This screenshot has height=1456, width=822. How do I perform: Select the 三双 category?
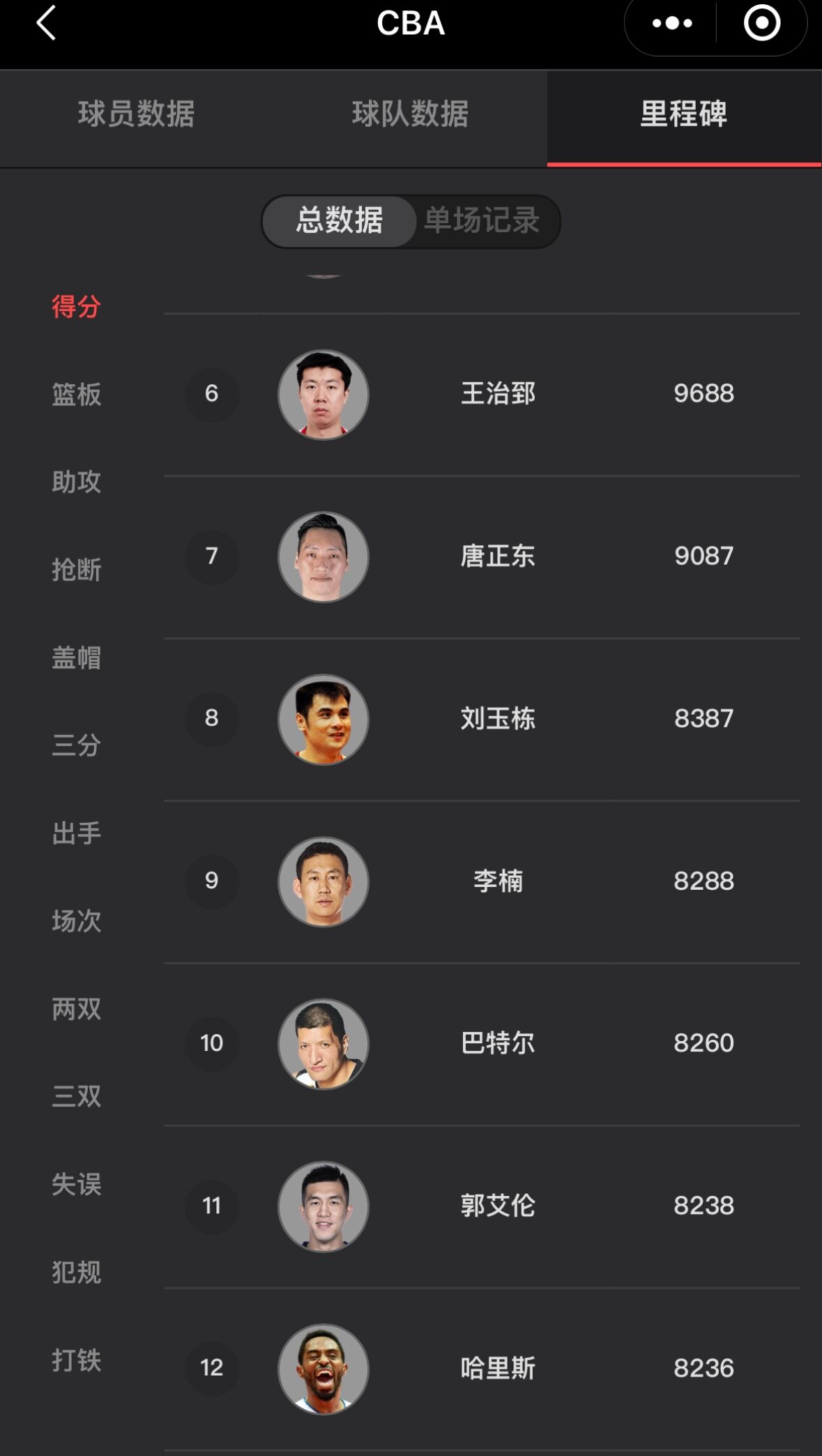tap(77, 1097)
